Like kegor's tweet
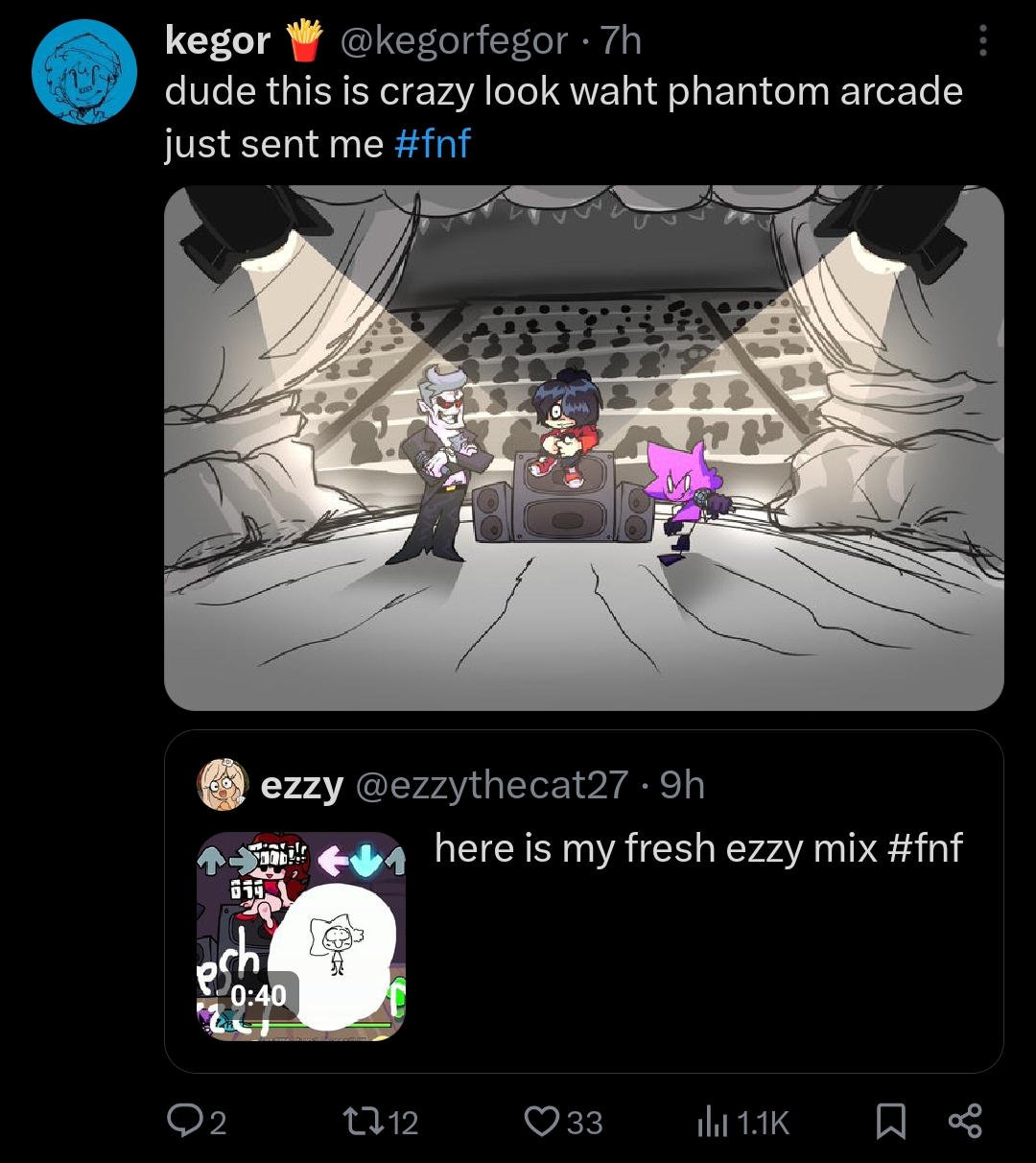Image resolution: width=1036 pixels, height=1163 pixels. [564, 1121]
